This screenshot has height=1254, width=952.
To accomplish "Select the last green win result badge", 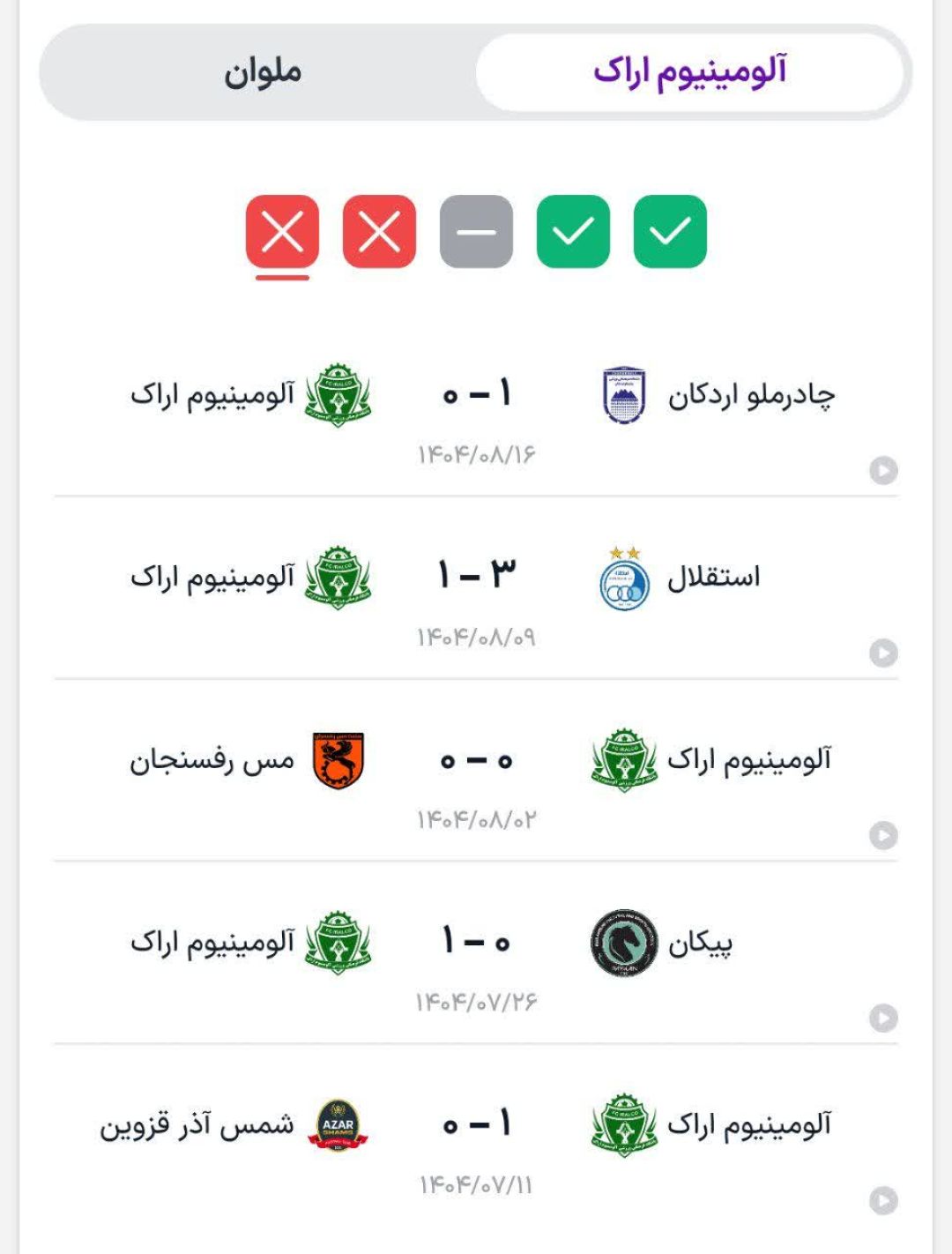I will (x=670, y=232).
